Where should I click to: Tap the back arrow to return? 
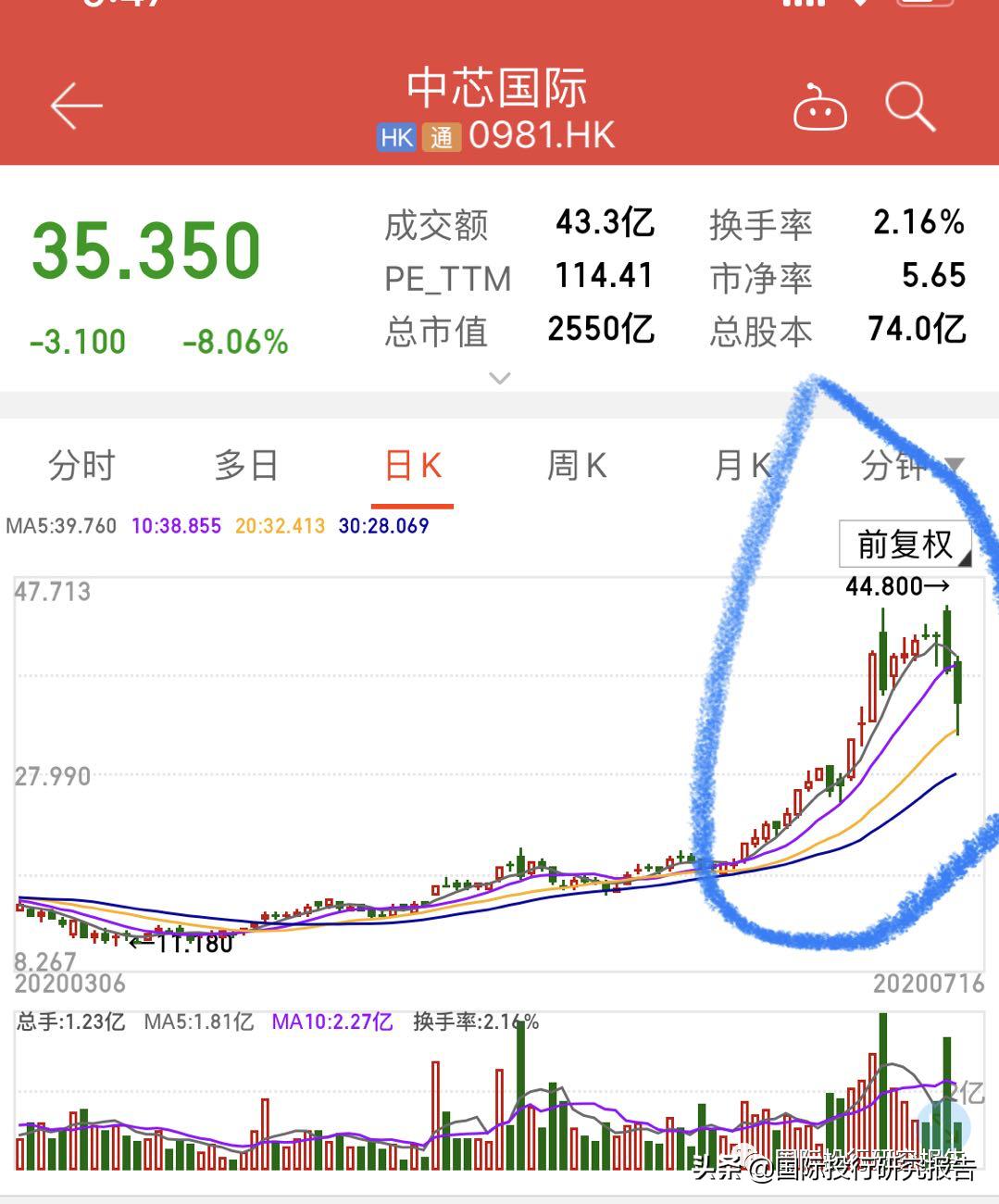(x=76, y=105)
